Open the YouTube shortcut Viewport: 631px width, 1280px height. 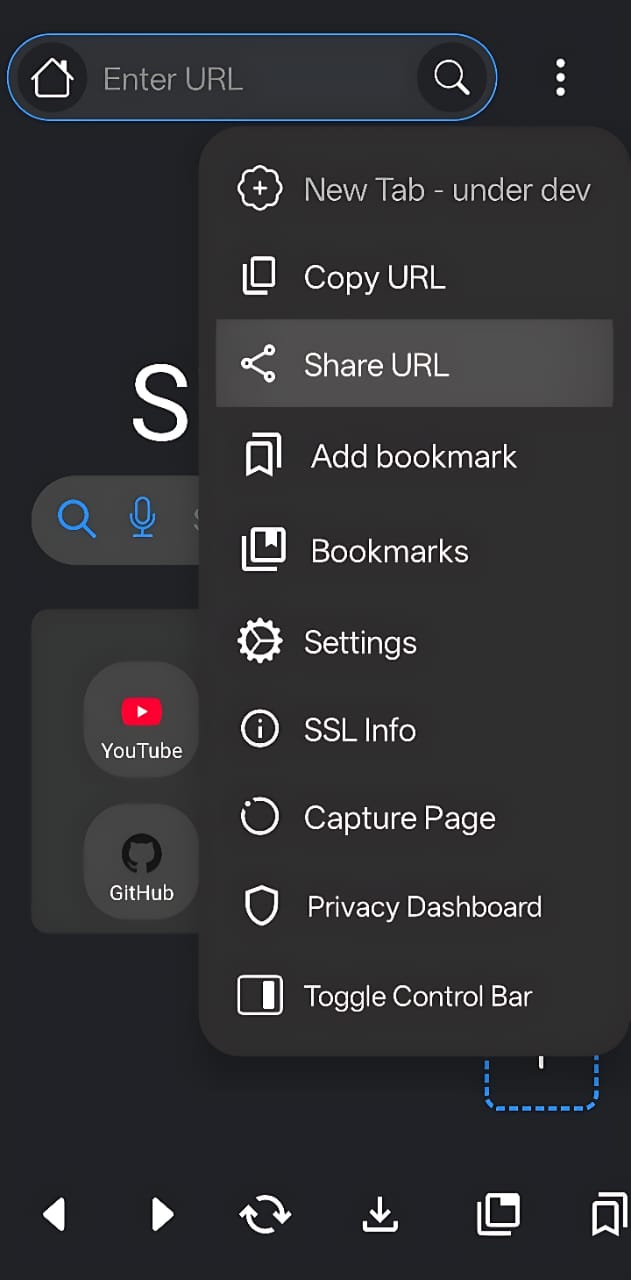(x=141, y=720)
